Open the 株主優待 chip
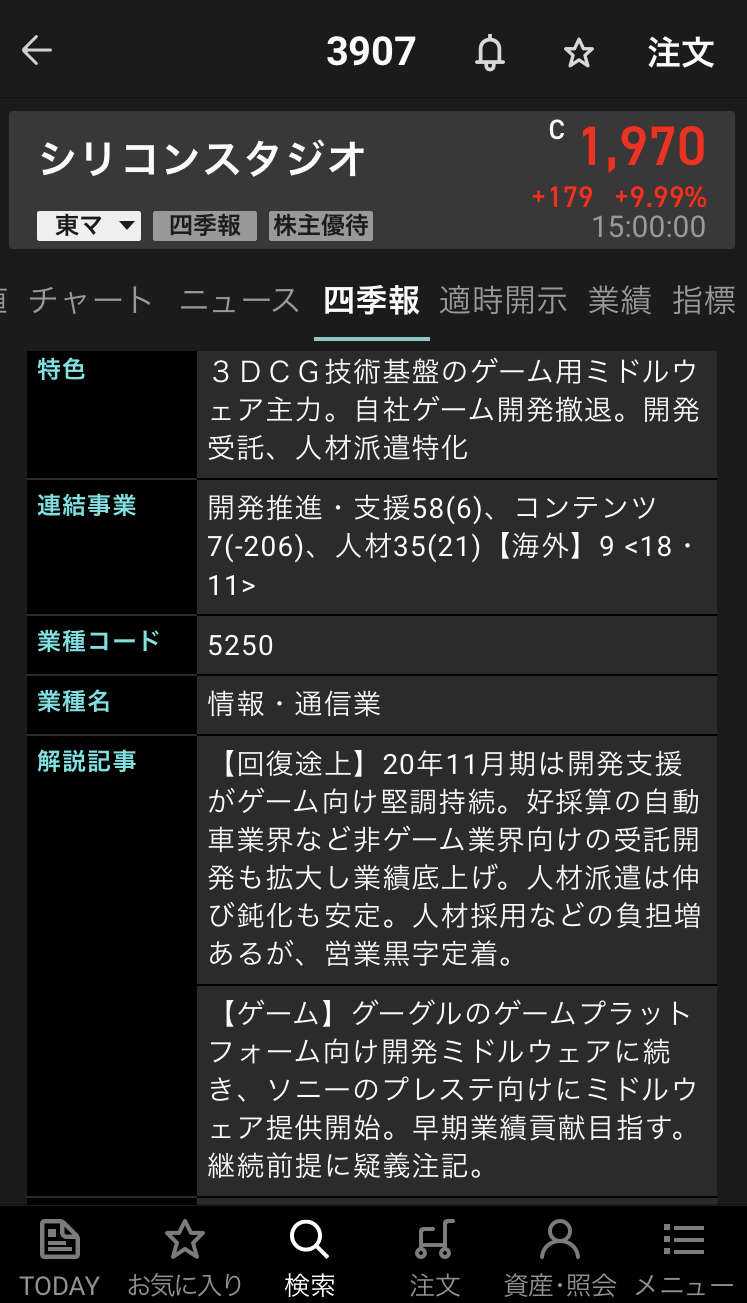Screen dimensions: 747x1303 pos(322,226)
